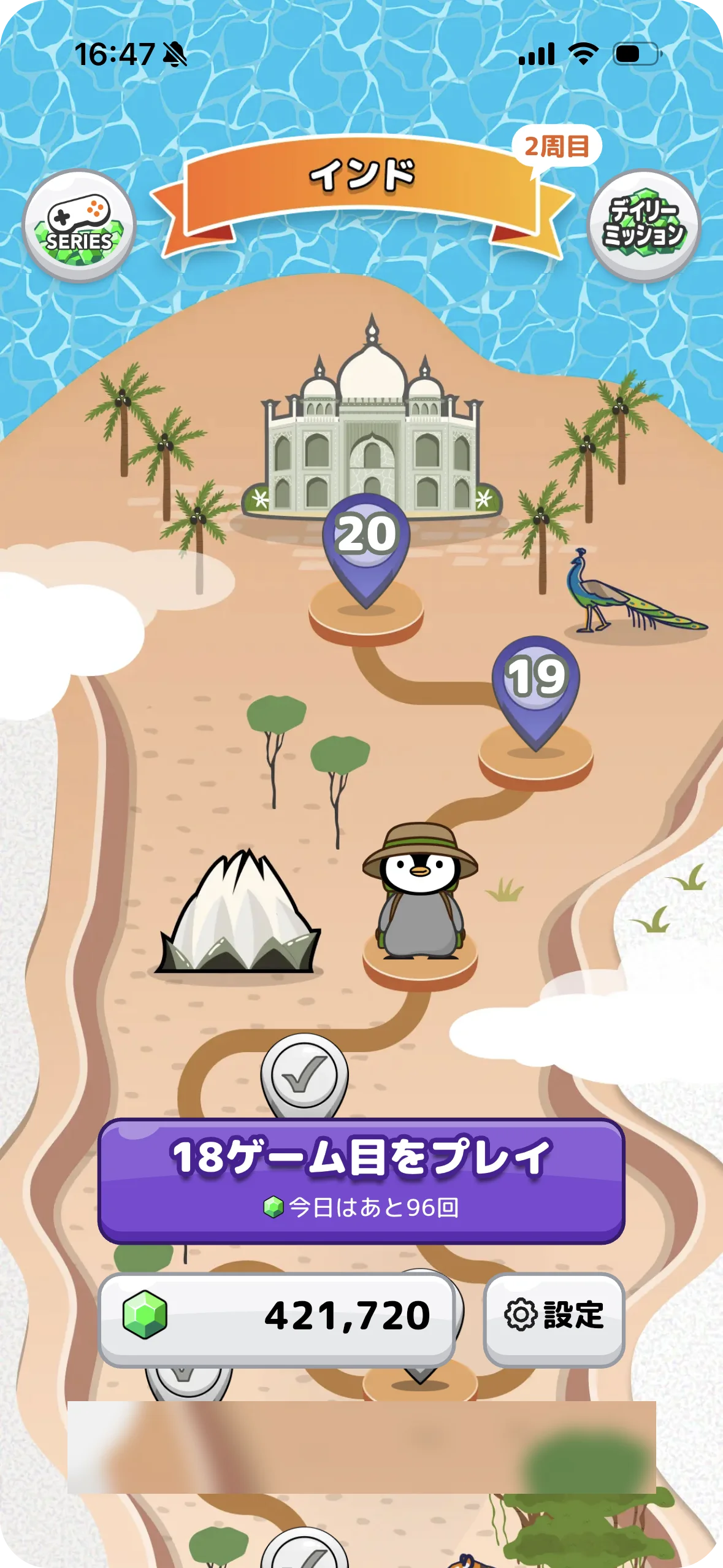The image size is (723, 1568).
Task: Open the 設定 settings button
Action: 554,1318
